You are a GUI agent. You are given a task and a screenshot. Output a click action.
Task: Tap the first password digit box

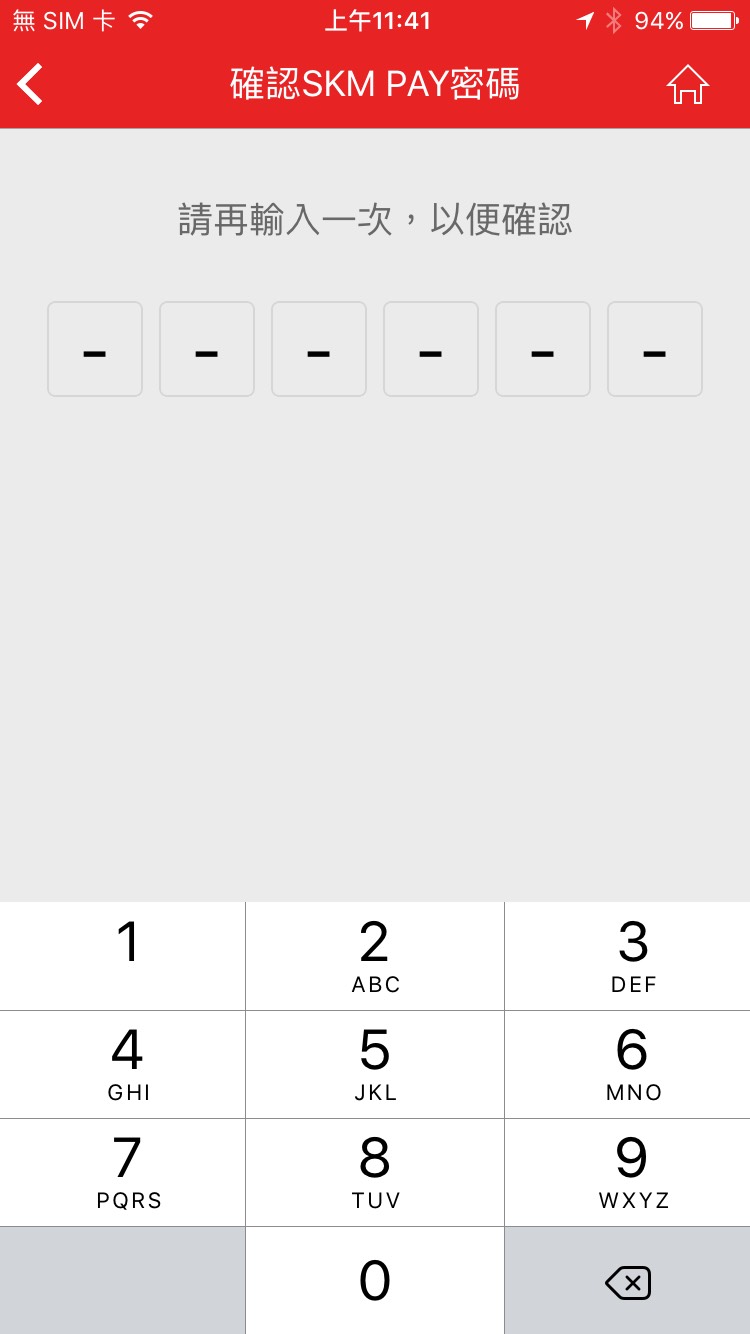point(95,349)
